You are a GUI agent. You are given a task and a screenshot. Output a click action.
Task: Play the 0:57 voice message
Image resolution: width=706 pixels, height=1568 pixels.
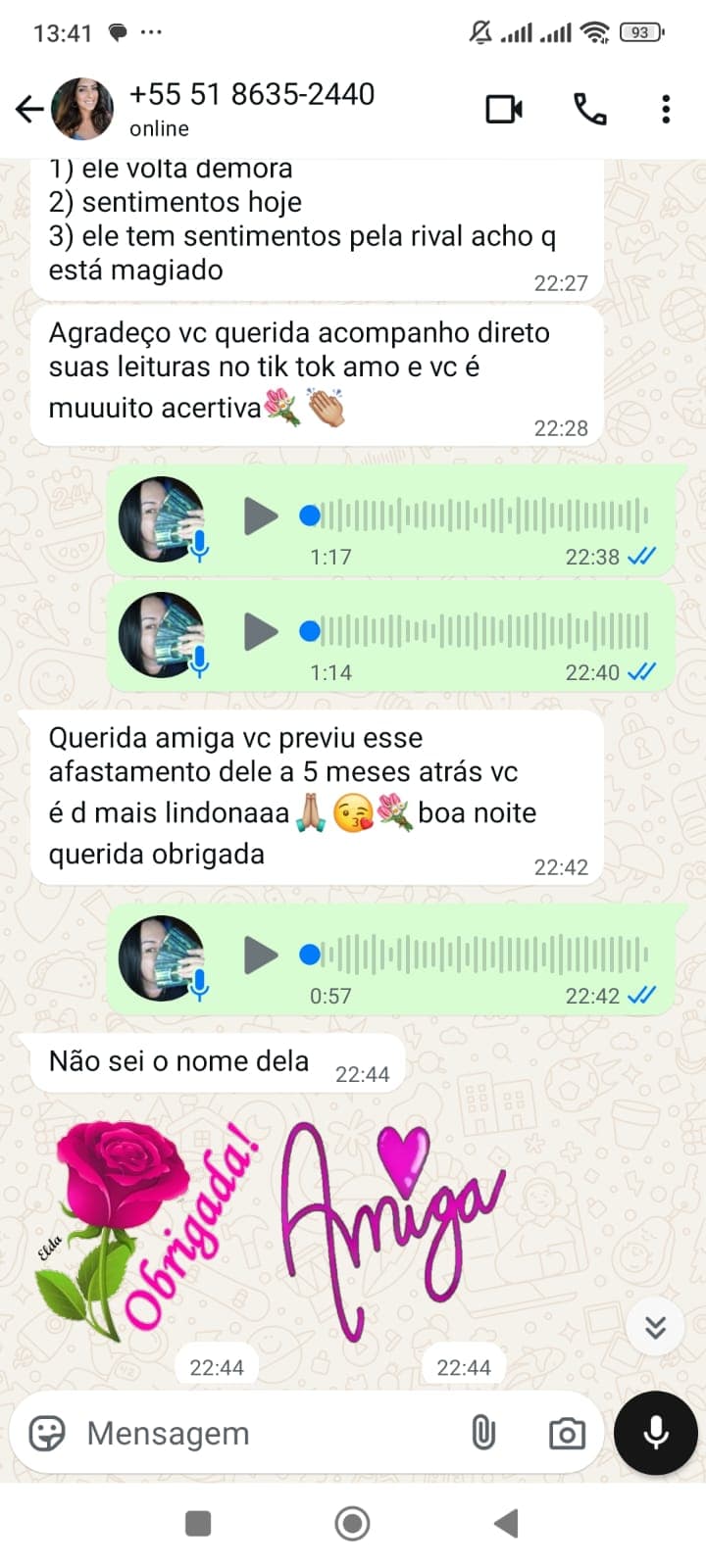tap(260, 955)
